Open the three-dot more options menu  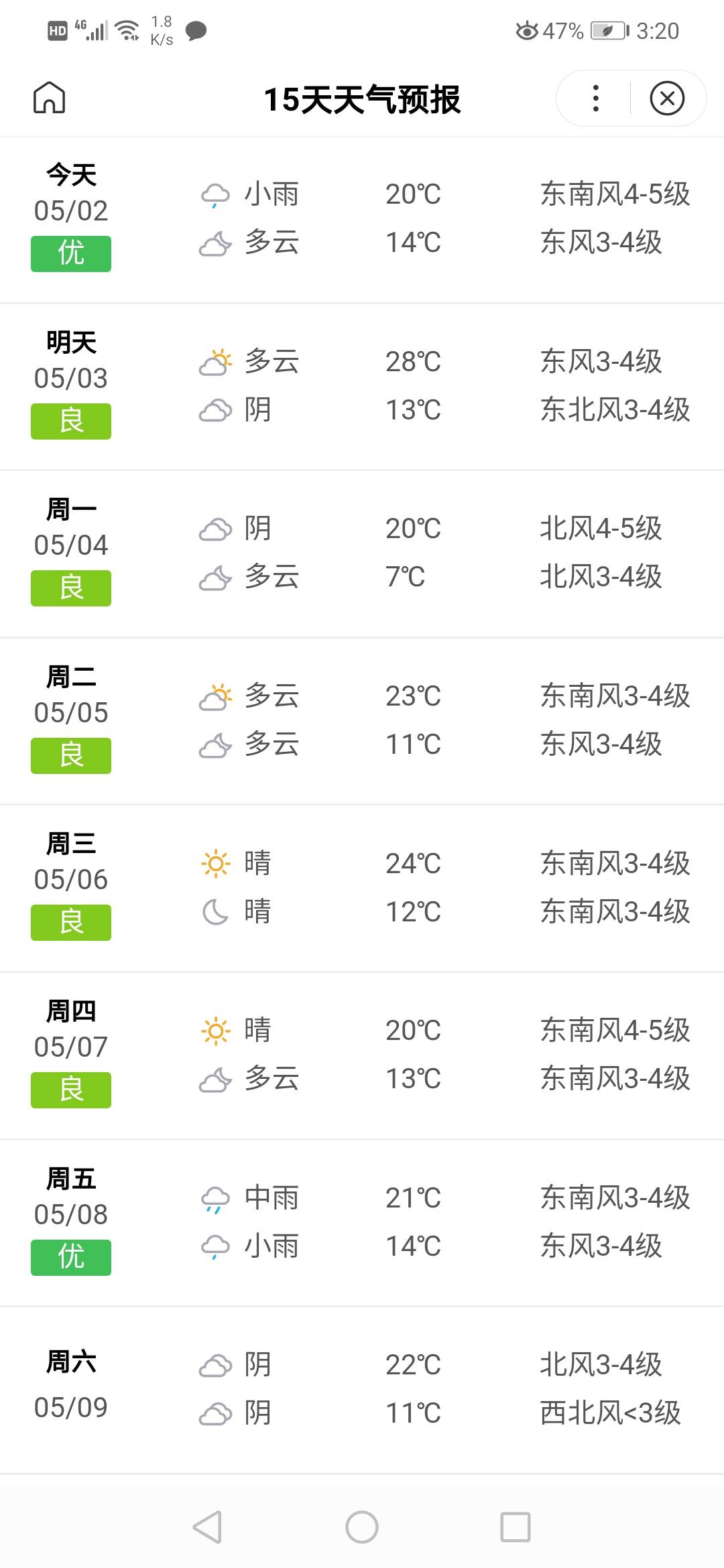(595, 99)
